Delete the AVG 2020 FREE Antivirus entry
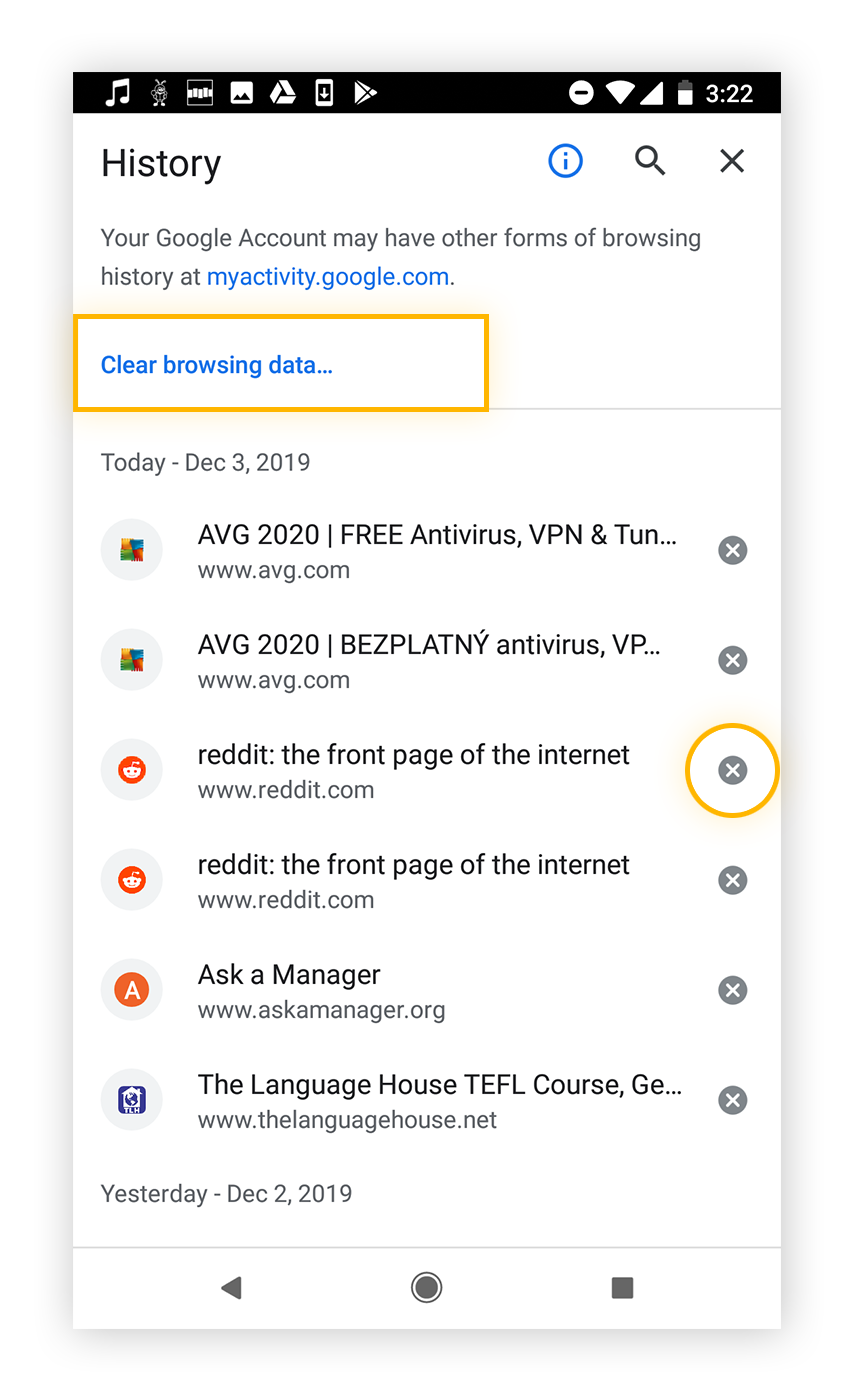This screenshot has height=1400, width=852. (732, 549)
